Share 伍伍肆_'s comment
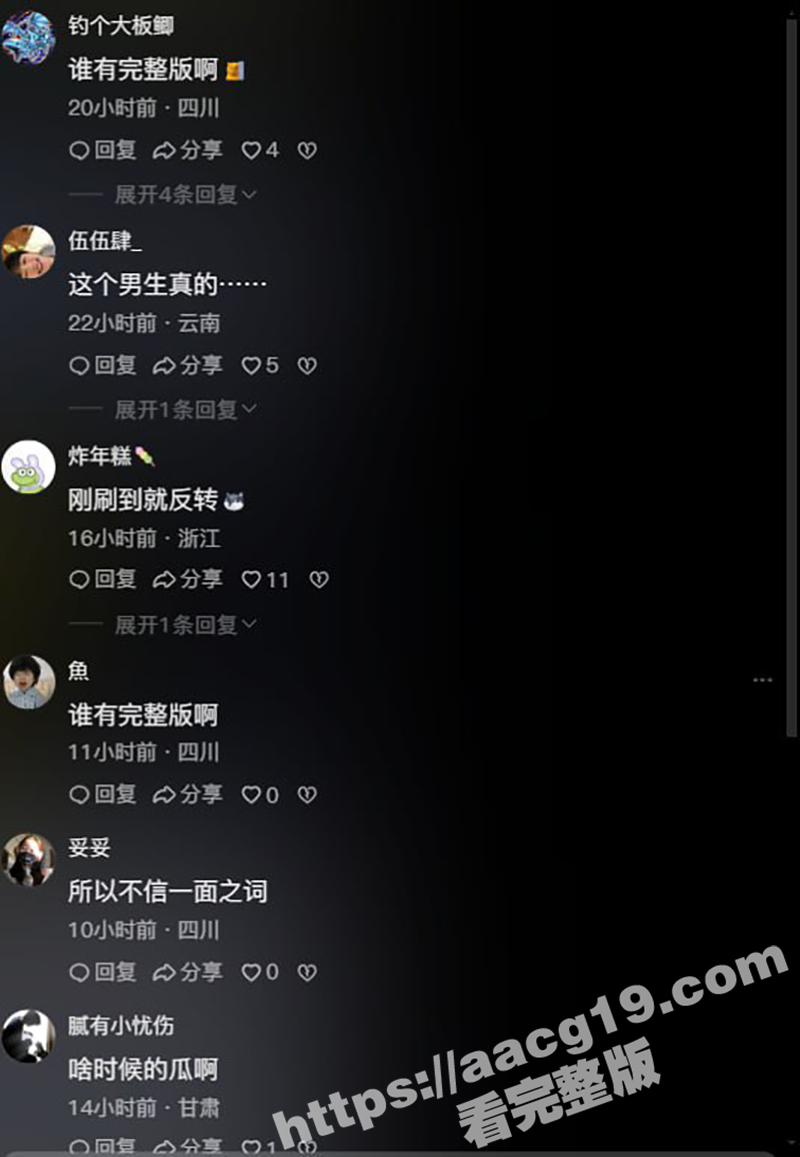 (x=187, y=365)
